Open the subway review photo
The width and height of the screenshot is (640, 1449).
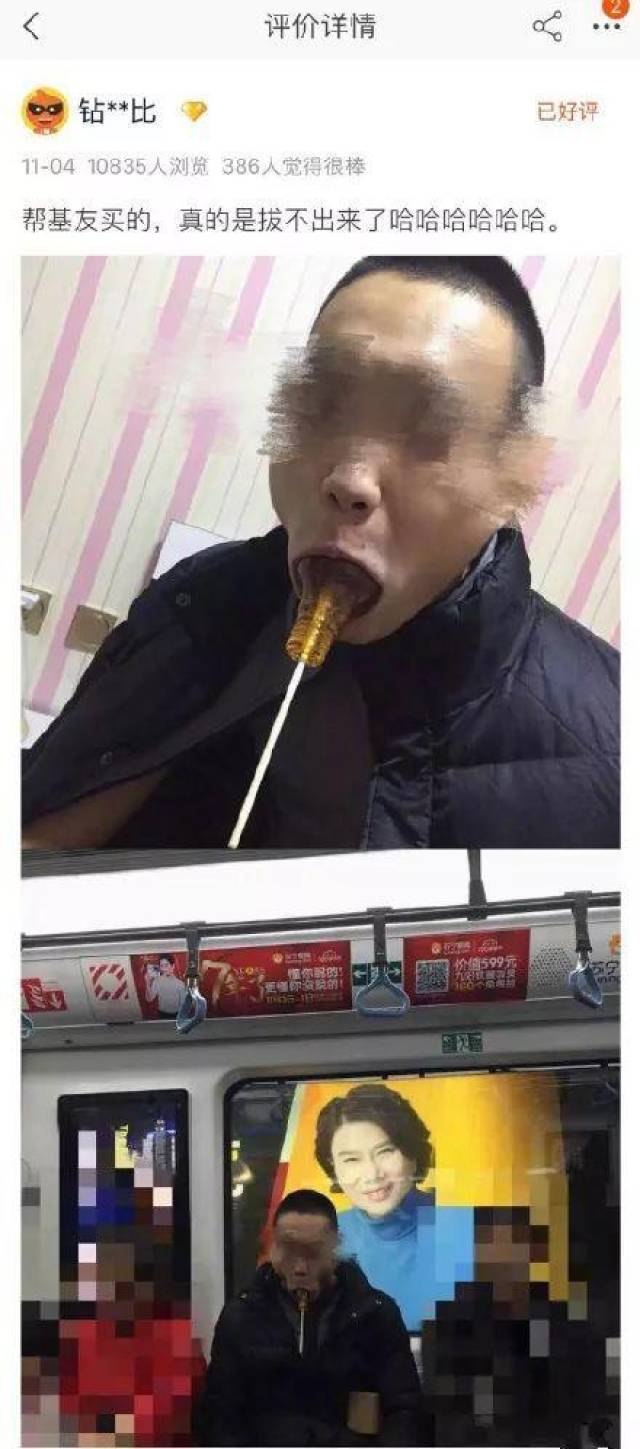[x=321, y=1148]
